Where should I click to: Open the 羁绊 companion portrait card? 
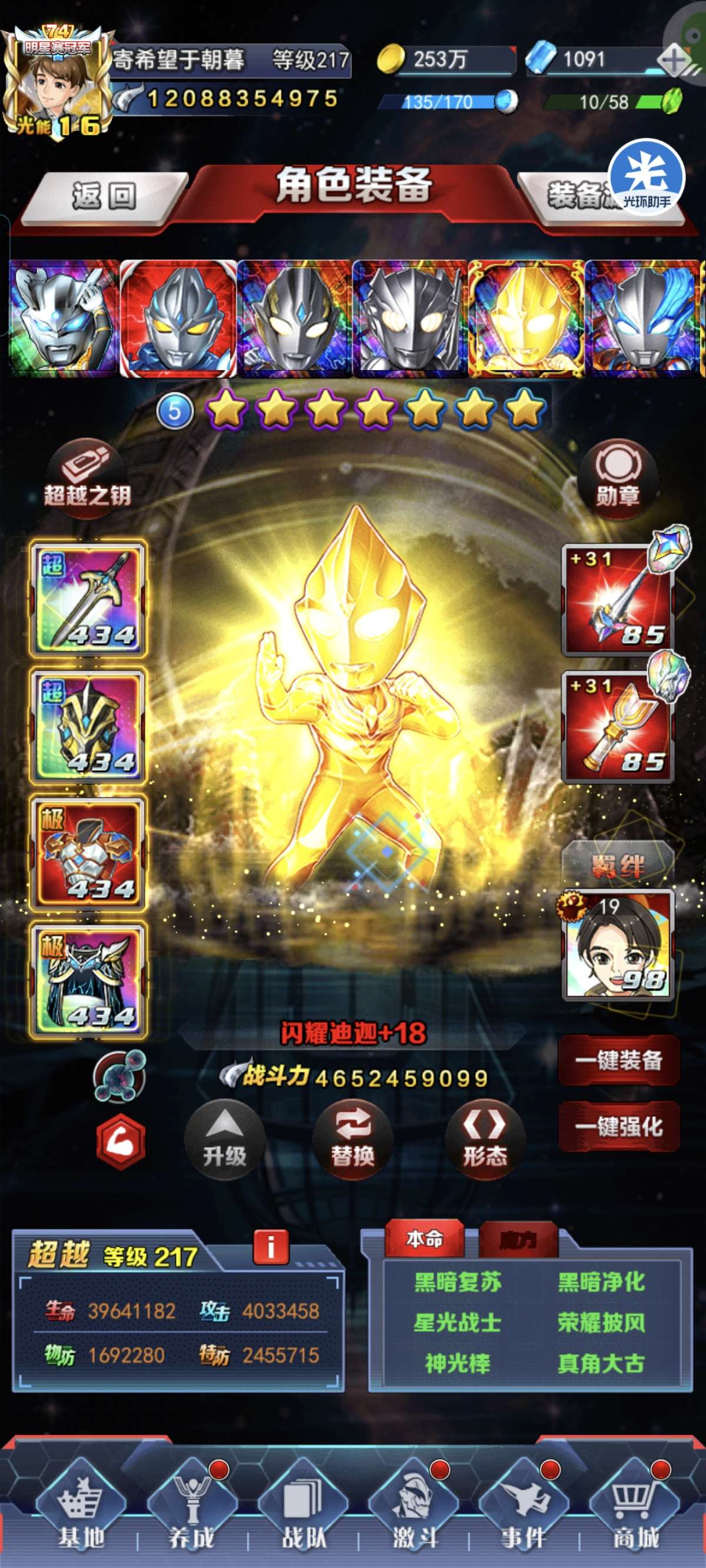tap(618, 945)
